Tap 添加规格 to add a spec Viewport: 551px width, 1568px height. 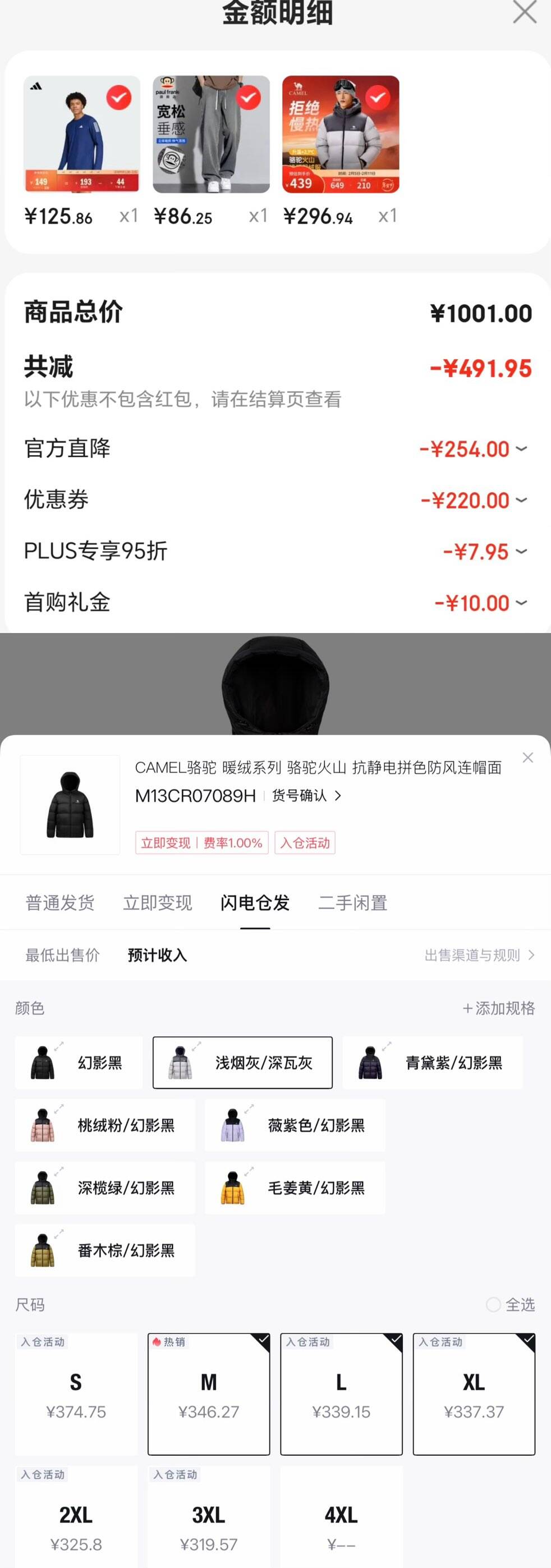499,1008
